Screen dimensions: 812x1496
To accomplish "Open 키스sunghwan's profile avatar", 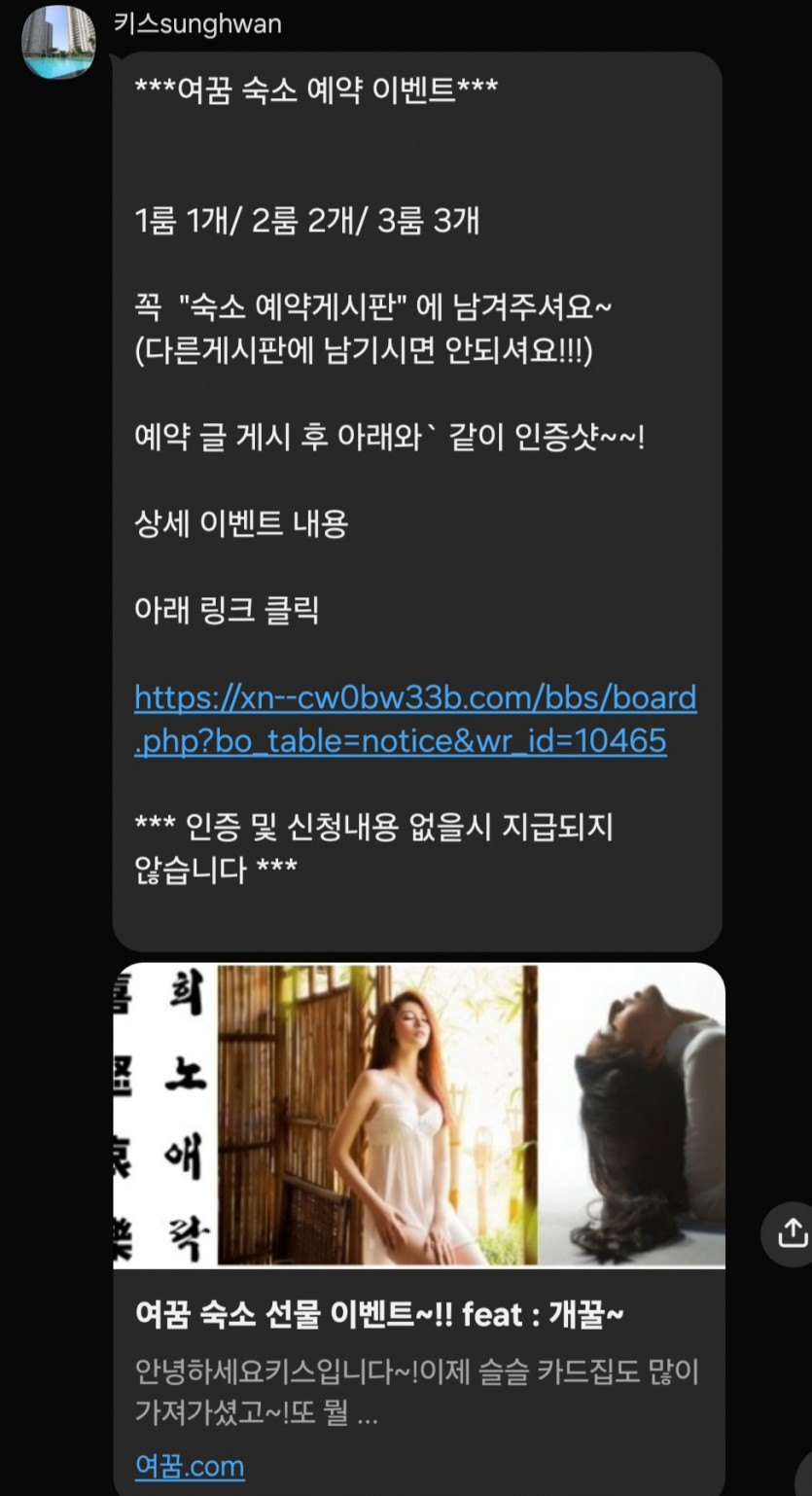I will point(58,43).
